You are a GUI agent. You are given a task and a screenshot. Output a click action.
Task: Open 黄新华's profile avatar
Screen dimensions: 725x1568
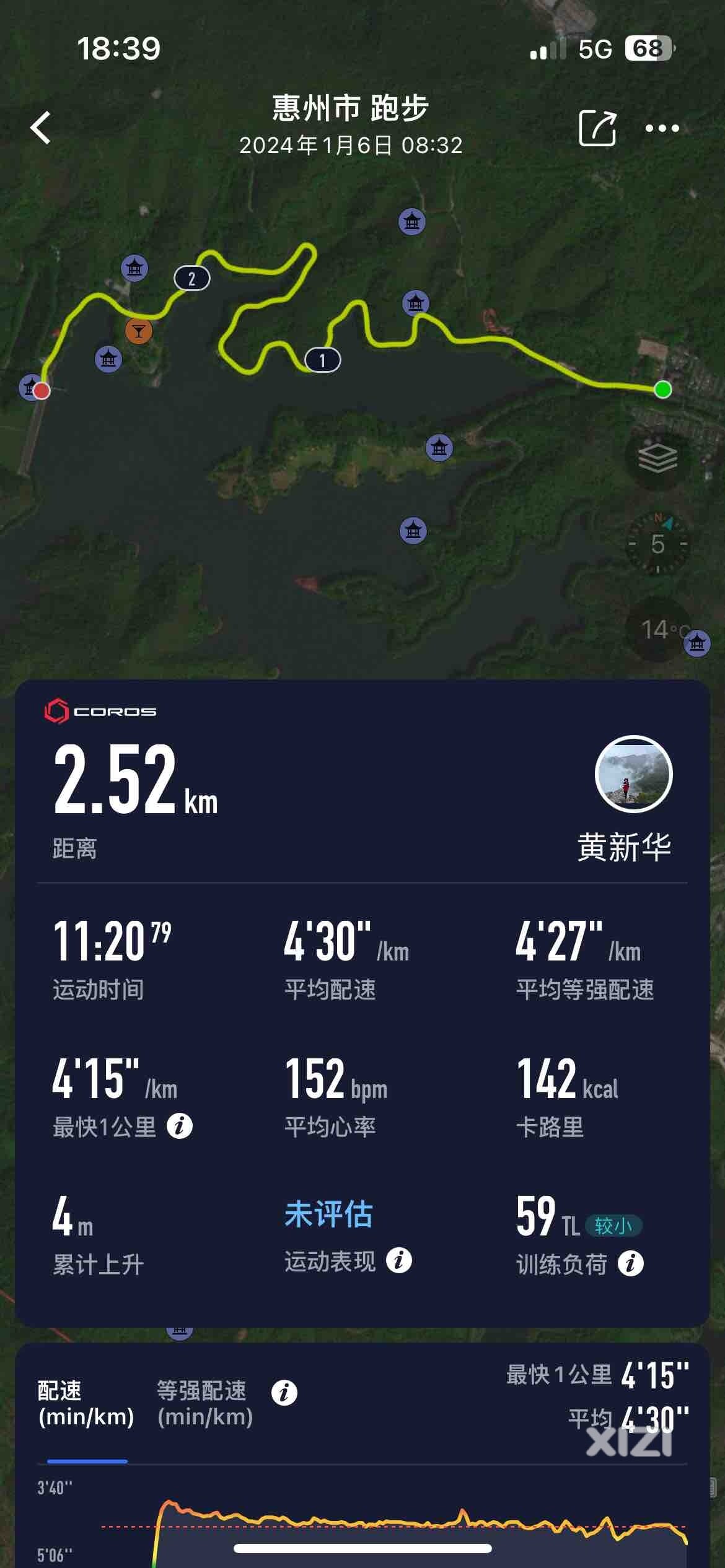pos(633,774)
